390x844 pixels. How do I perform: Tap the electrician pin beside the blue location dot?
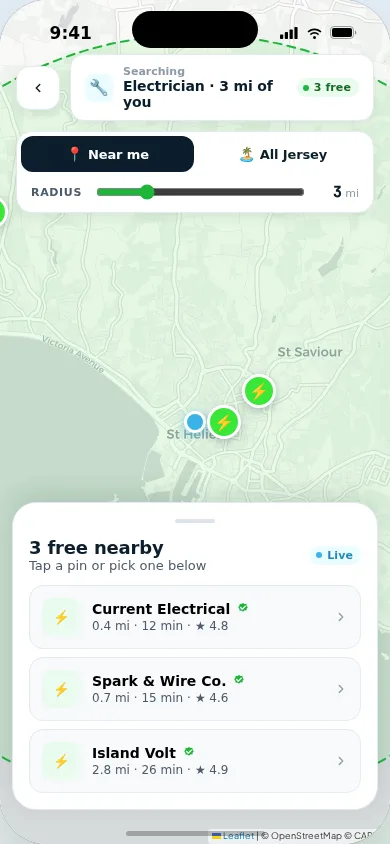(224, 423)
